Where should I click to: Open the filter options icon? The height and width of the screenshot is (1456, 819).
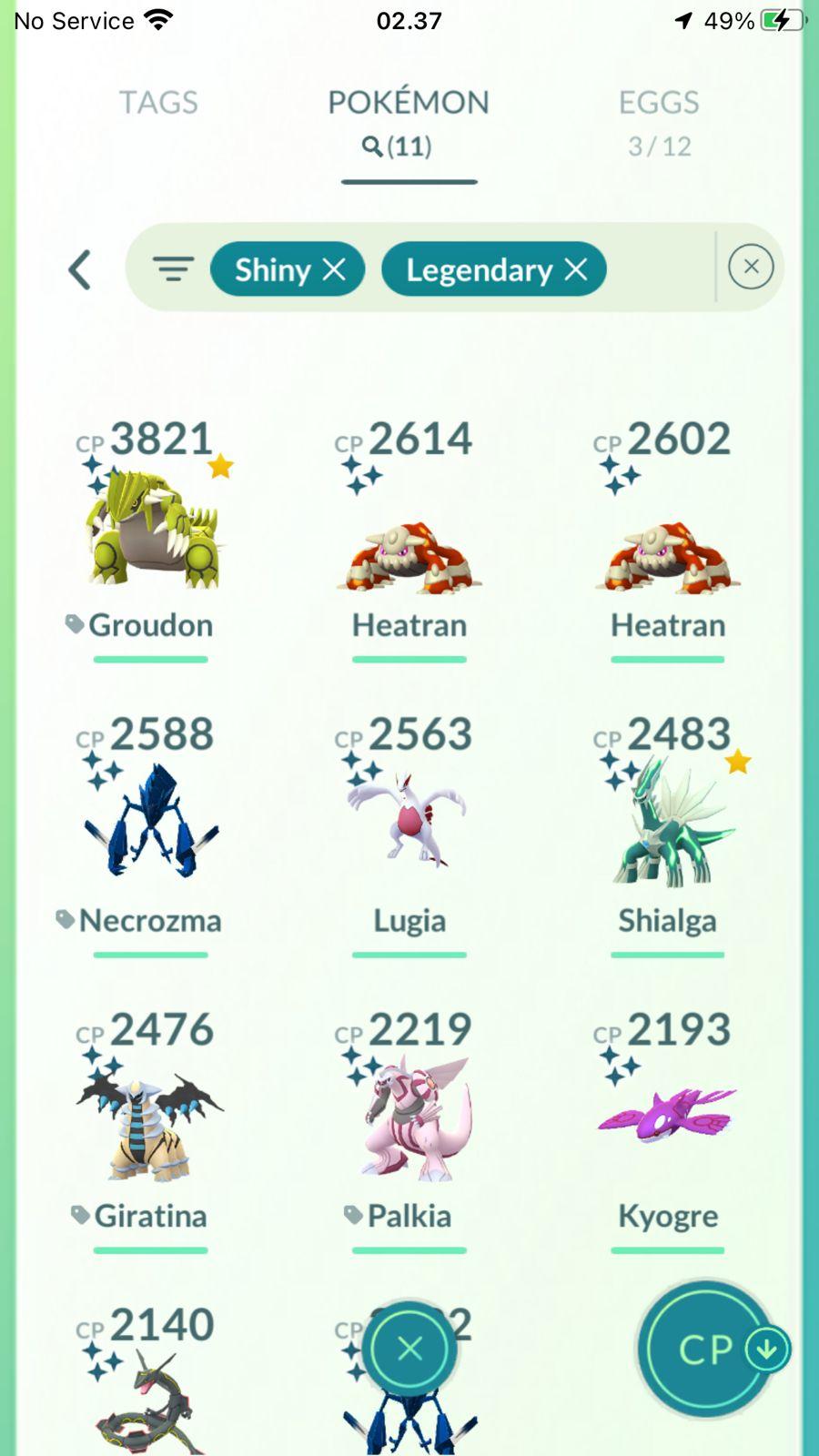pos(173,269)
